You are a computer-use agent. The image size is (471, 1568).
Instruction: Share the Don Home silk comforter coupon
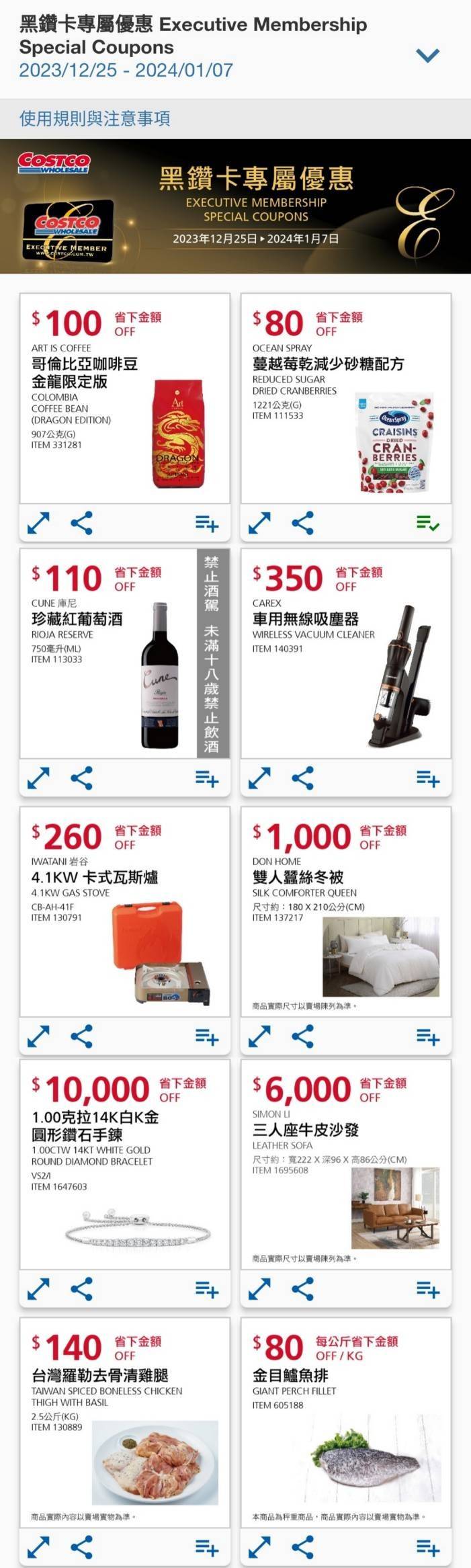(302, 1036)
